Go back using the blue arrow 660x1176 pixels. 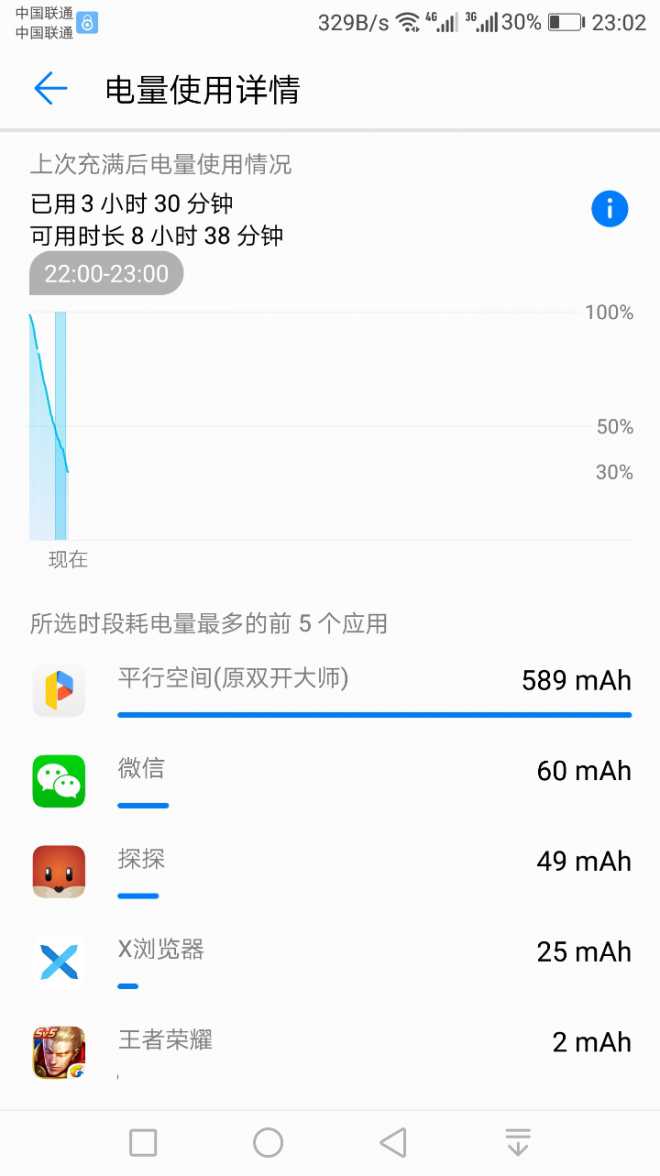coord(50,89)
